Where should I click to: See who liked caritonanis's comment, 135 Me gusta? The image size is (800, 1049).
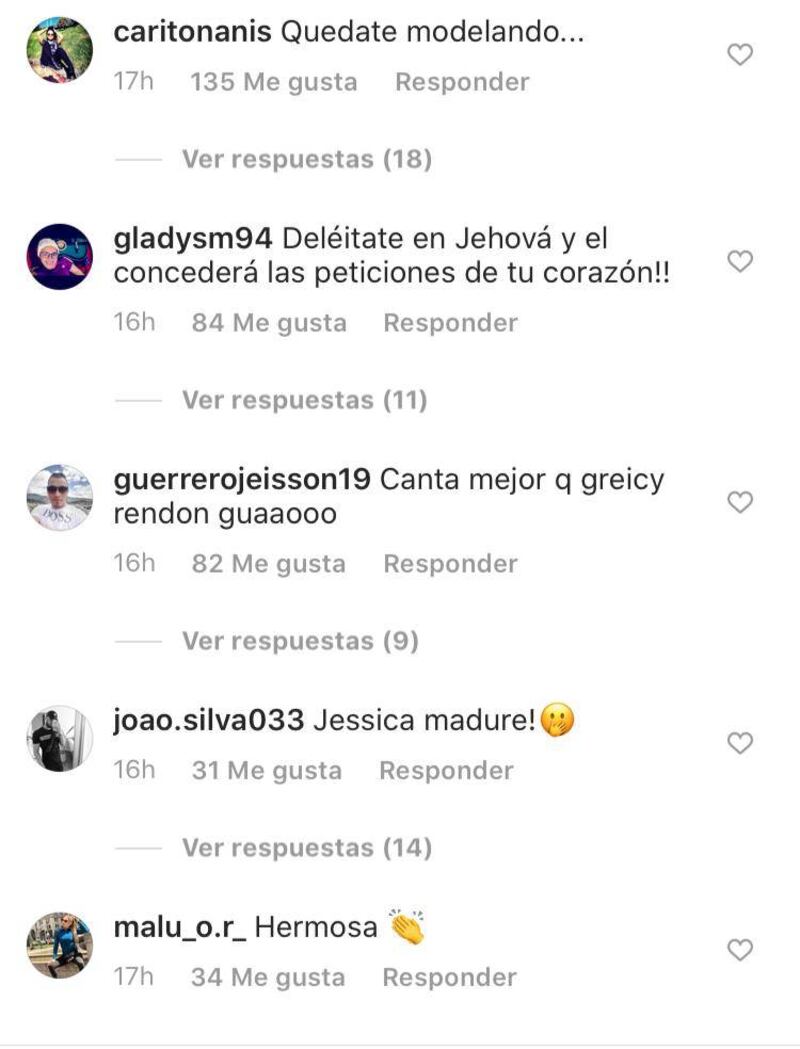tap(273, 82)
